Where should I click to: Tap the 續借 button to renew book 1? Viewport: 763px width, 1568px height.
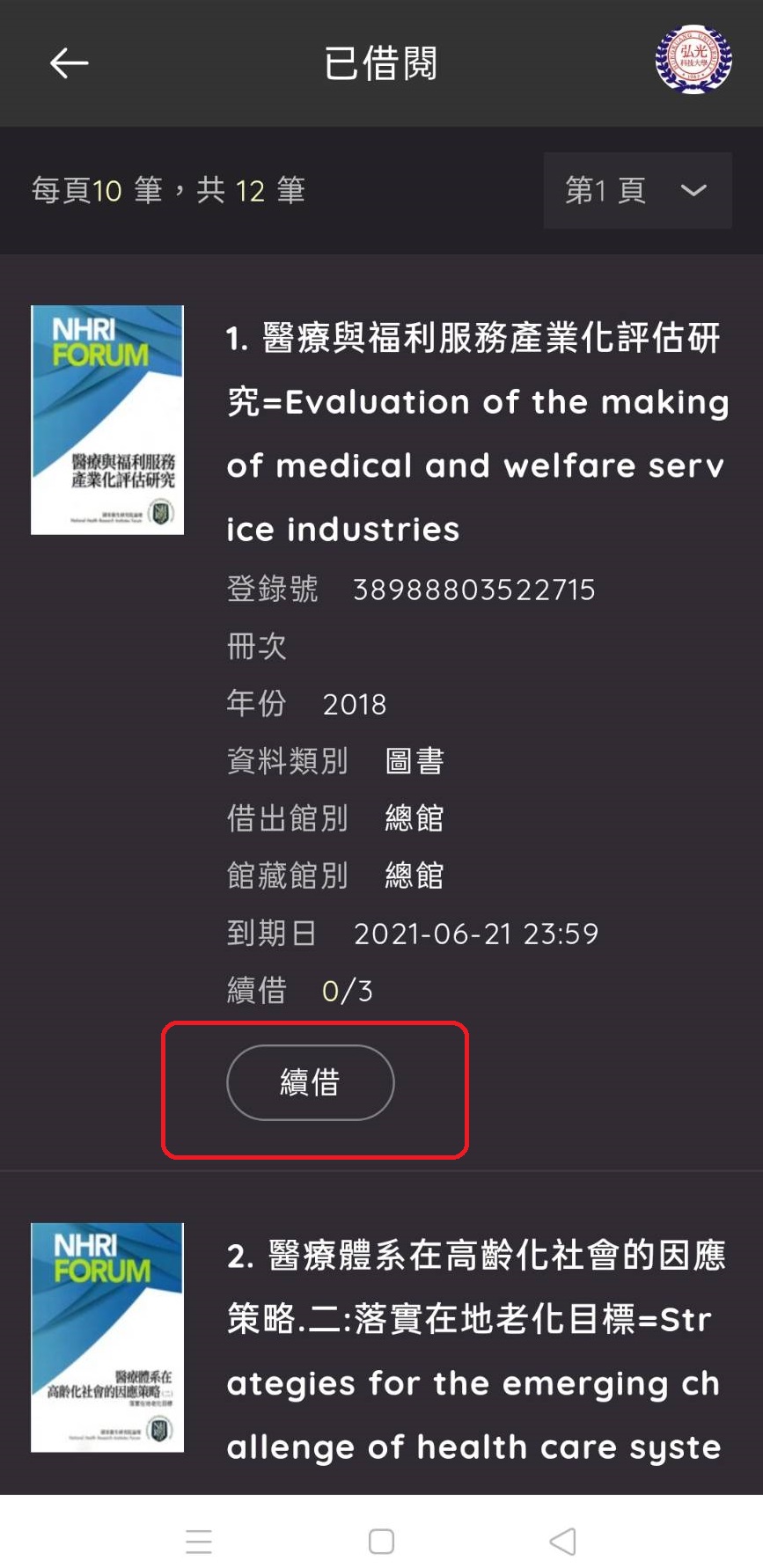point(310,1082)
